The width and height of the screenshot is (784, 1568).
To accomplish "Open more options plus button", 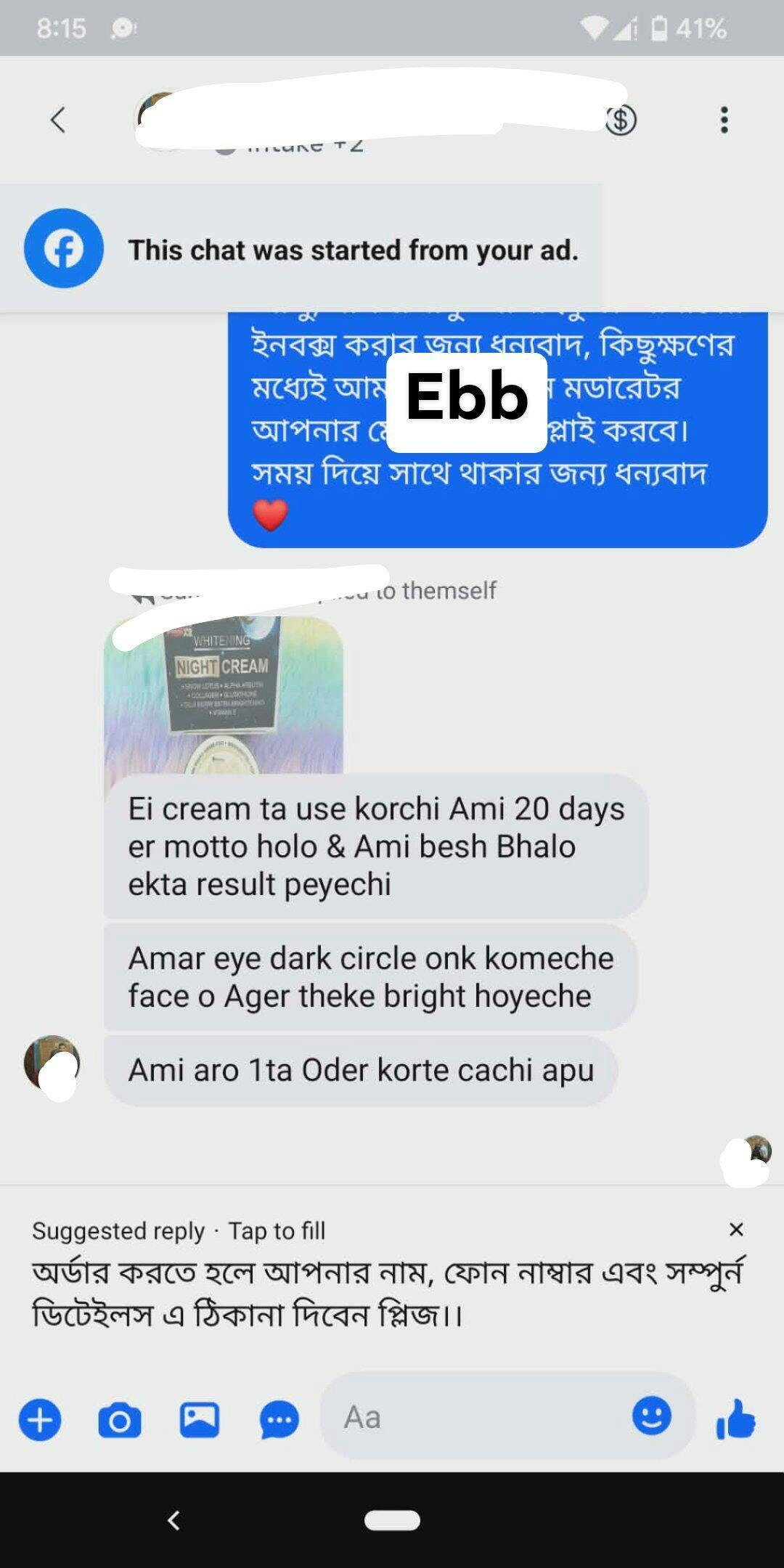I will pos(40,1419).
